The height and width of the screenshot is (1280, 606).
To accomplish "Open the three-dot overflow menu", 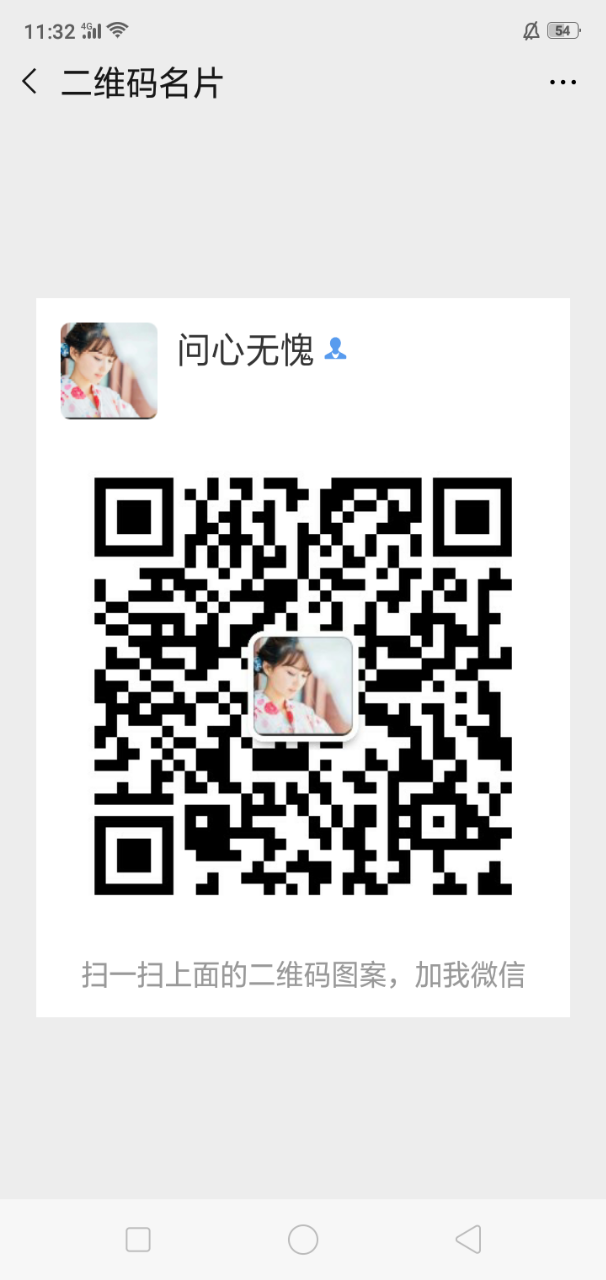I will click(563, 83).
